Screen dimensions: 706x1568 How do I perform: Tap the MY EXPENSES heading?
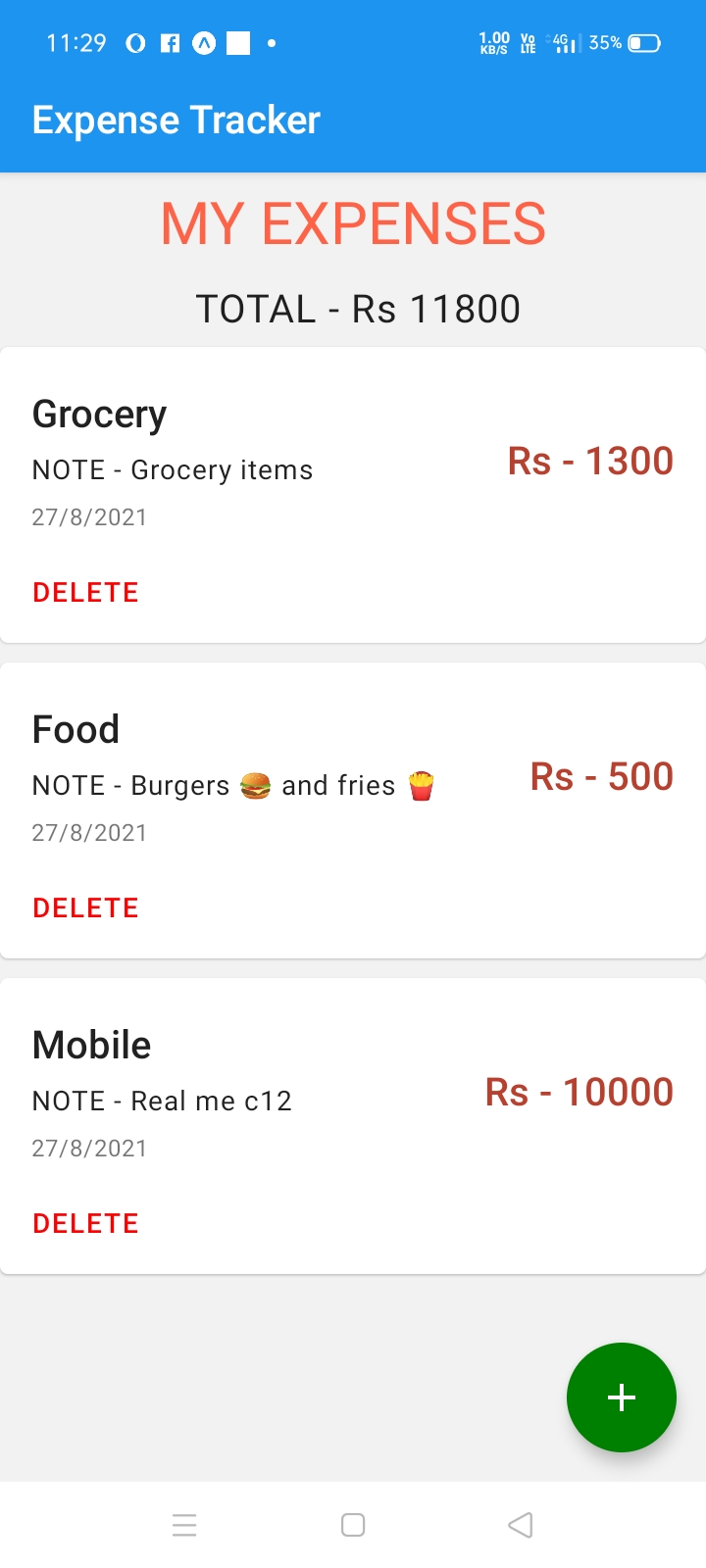pyautogui.click(x=353, y=223)
